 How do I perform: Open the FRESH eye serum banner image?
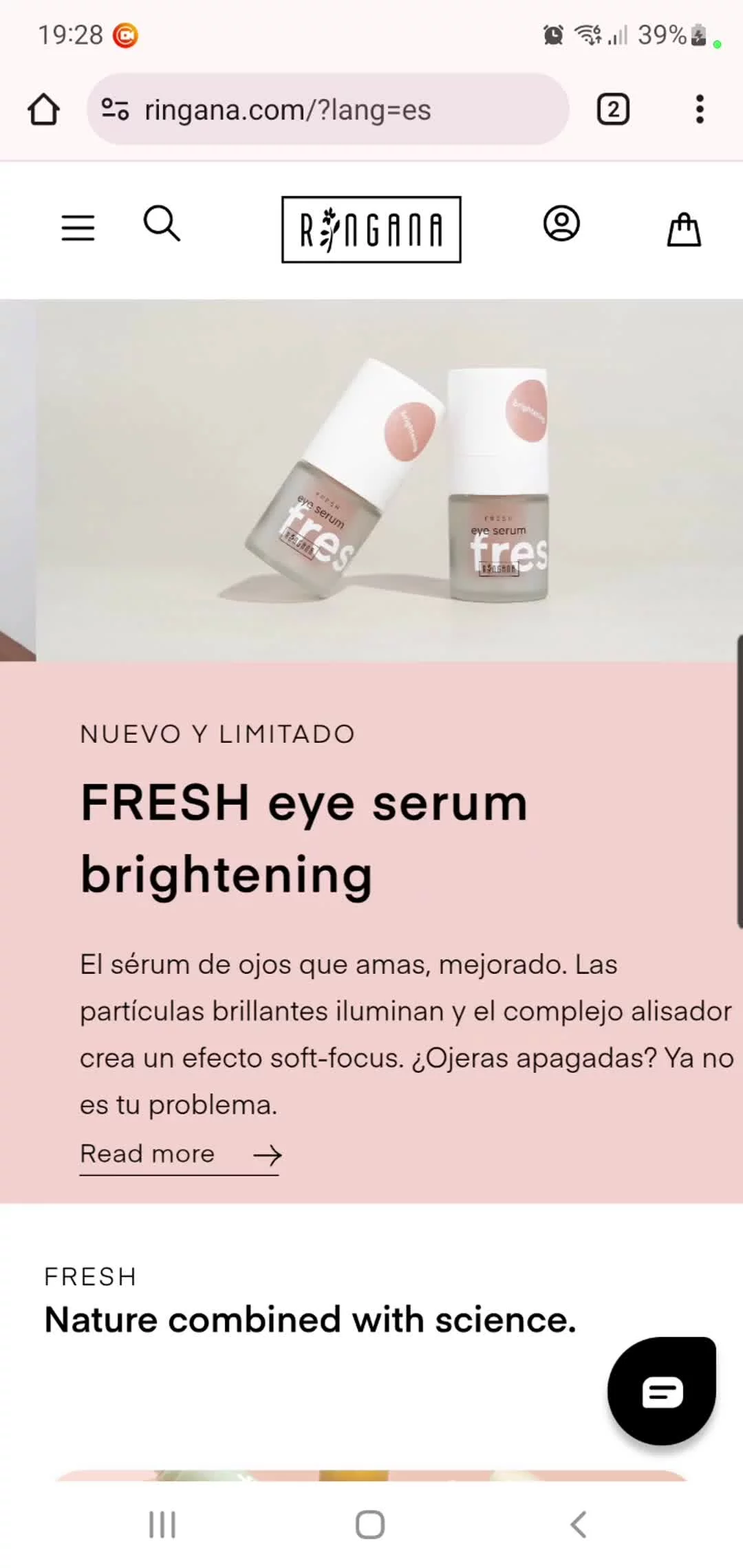point(389,481)
